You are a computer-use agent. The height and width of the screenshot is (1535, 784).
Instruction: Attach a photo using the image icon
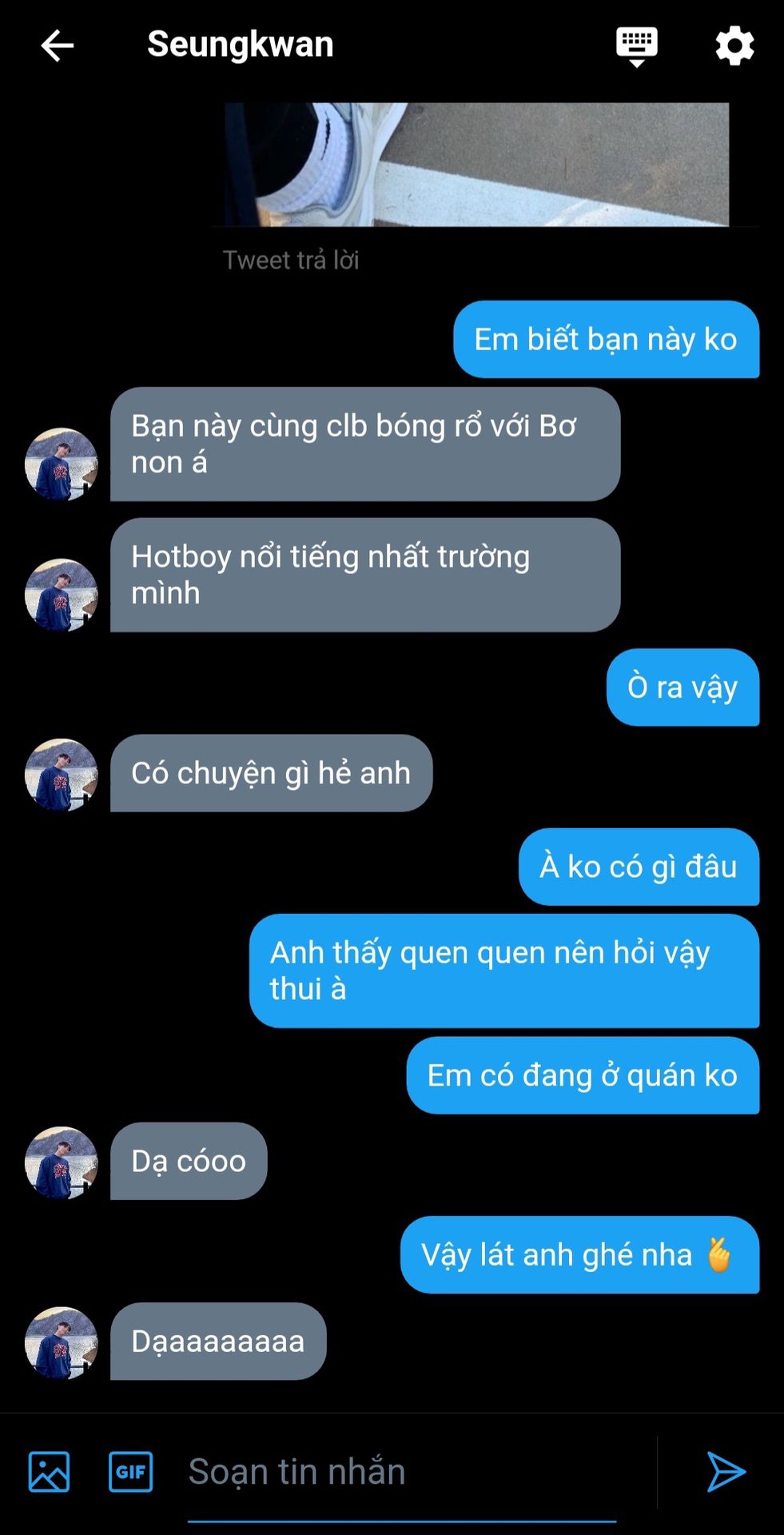coord(49,1471)
